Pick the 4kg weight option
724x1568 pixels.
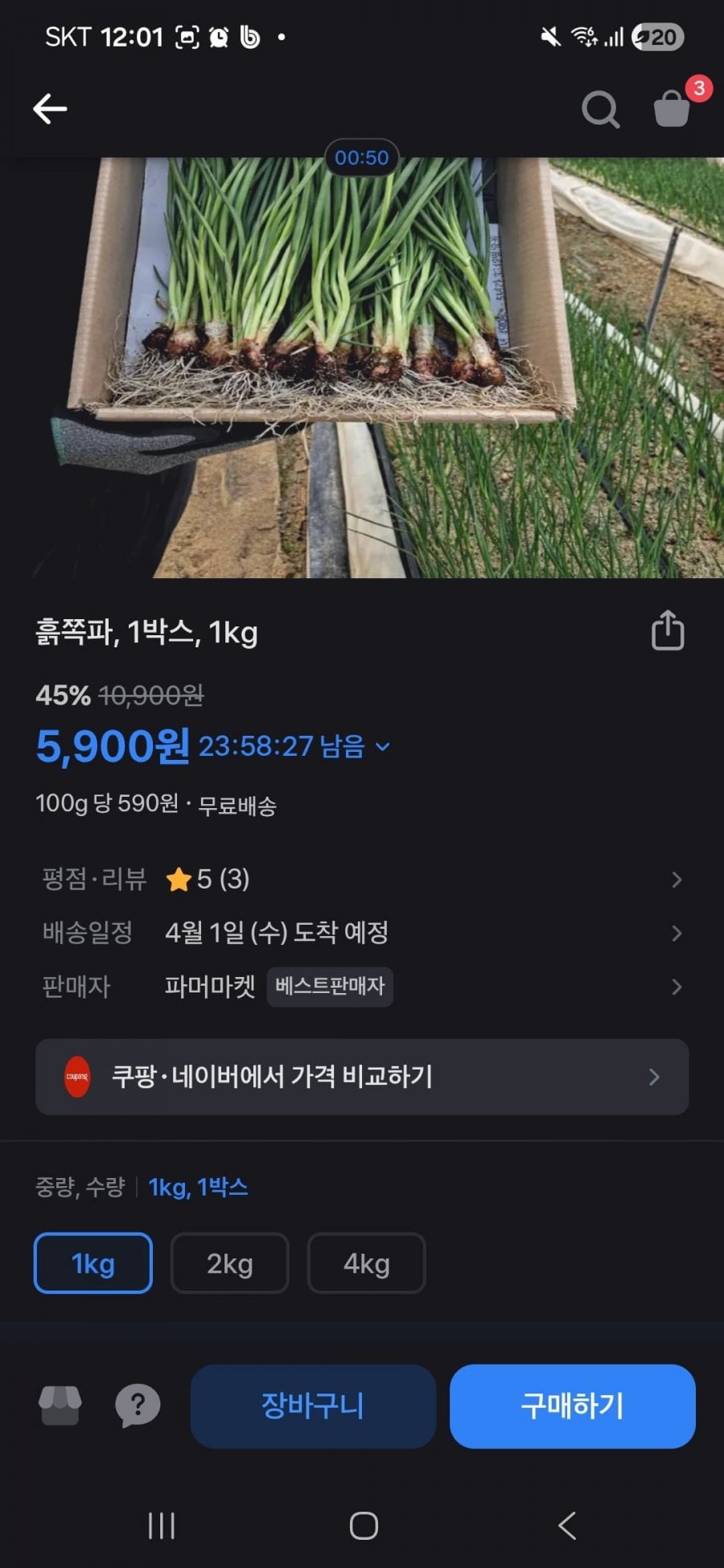coord(367,1263)
